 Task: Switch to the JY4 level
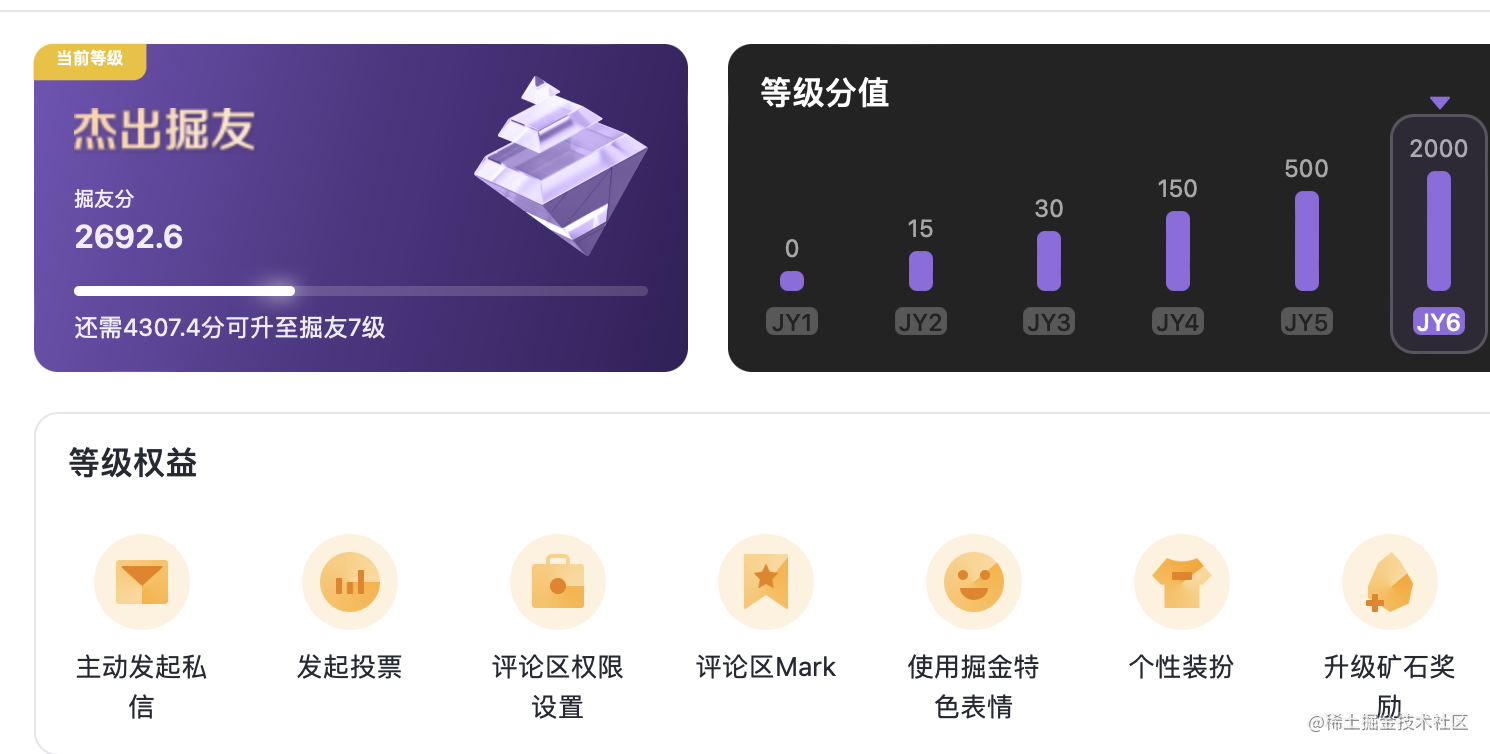[x=1178, y=251]
